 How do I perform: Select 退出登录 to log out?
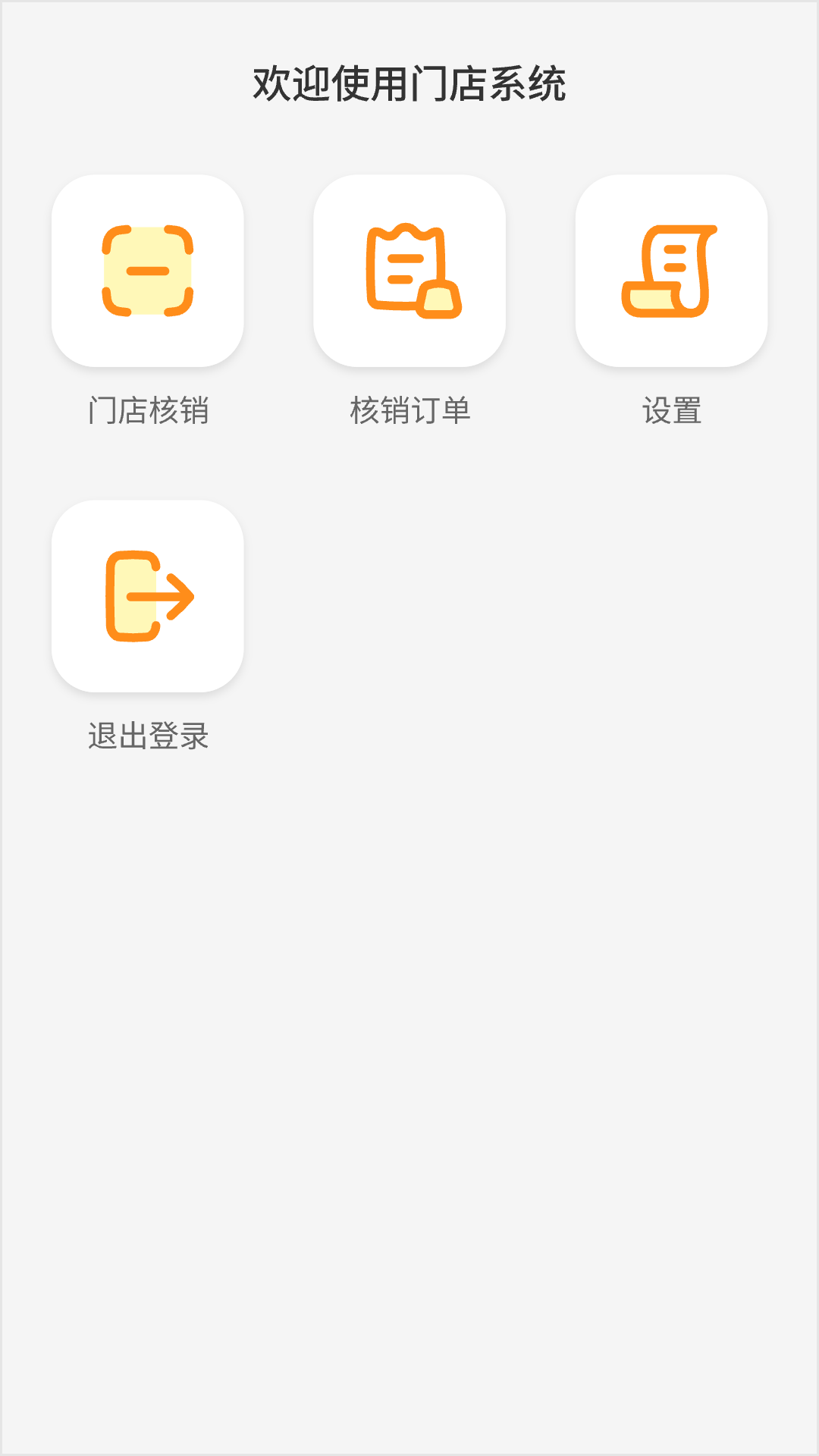(148, 596)
